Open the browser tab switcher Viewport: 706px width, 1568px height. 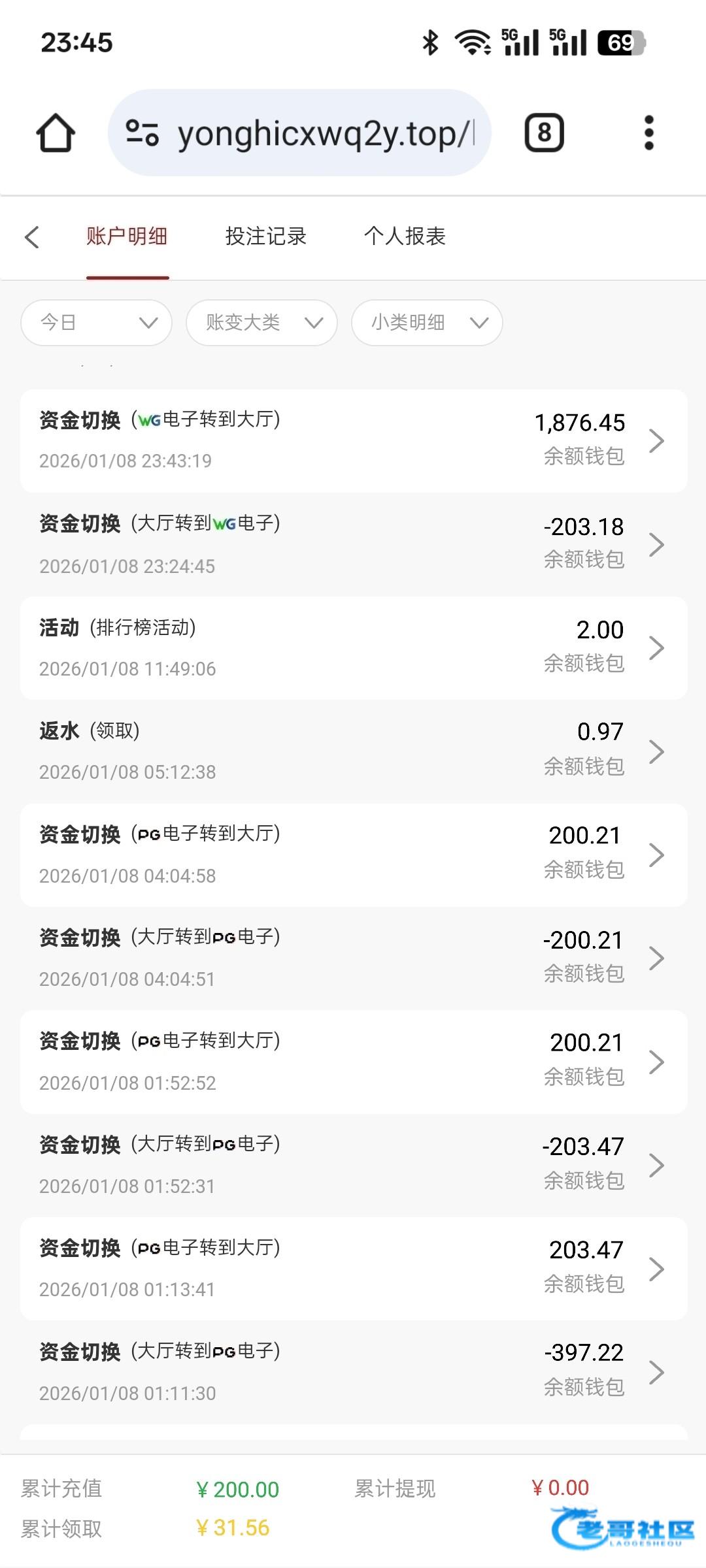point(544,133)
